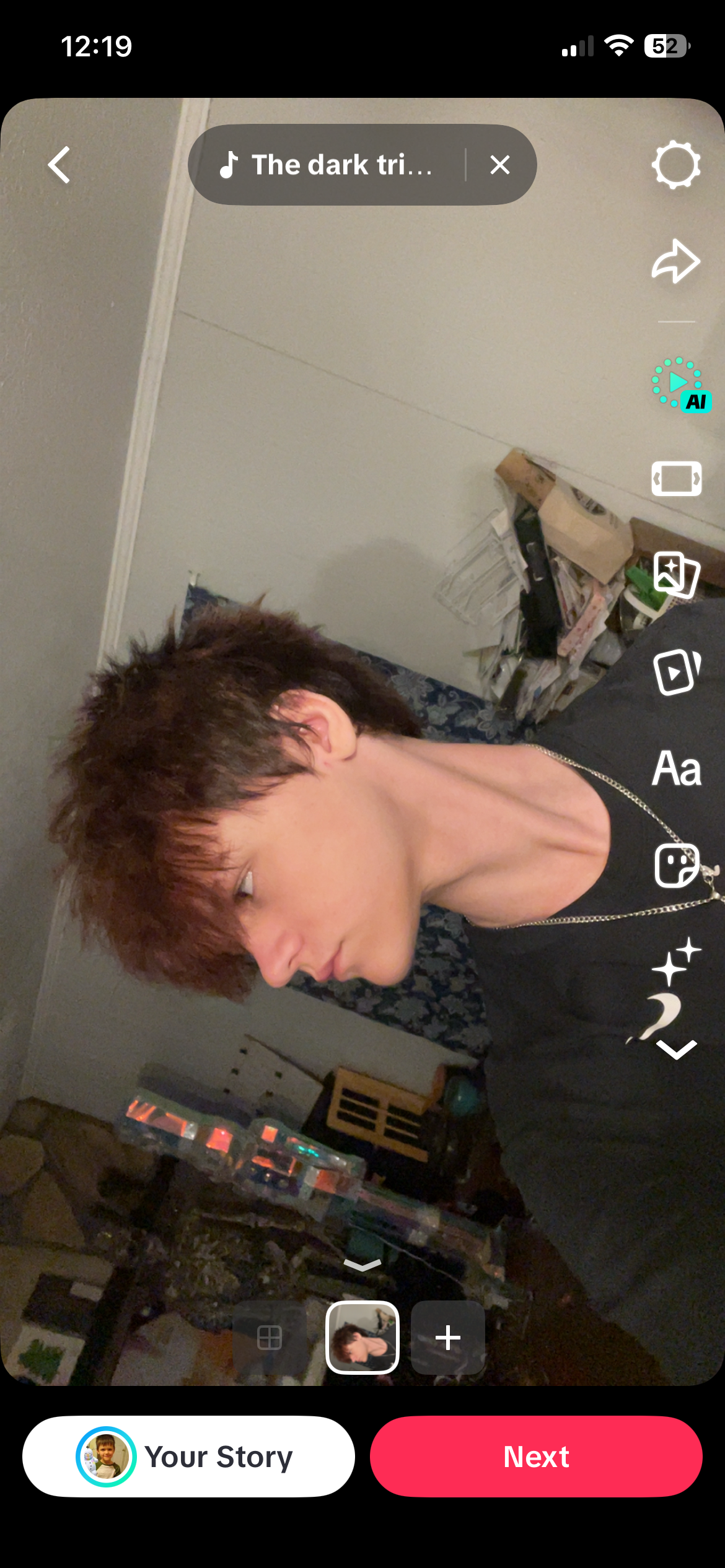Screen dimensions: 725x1568
Task: Select the current photo thumbnail
Action: (362, 1338)
